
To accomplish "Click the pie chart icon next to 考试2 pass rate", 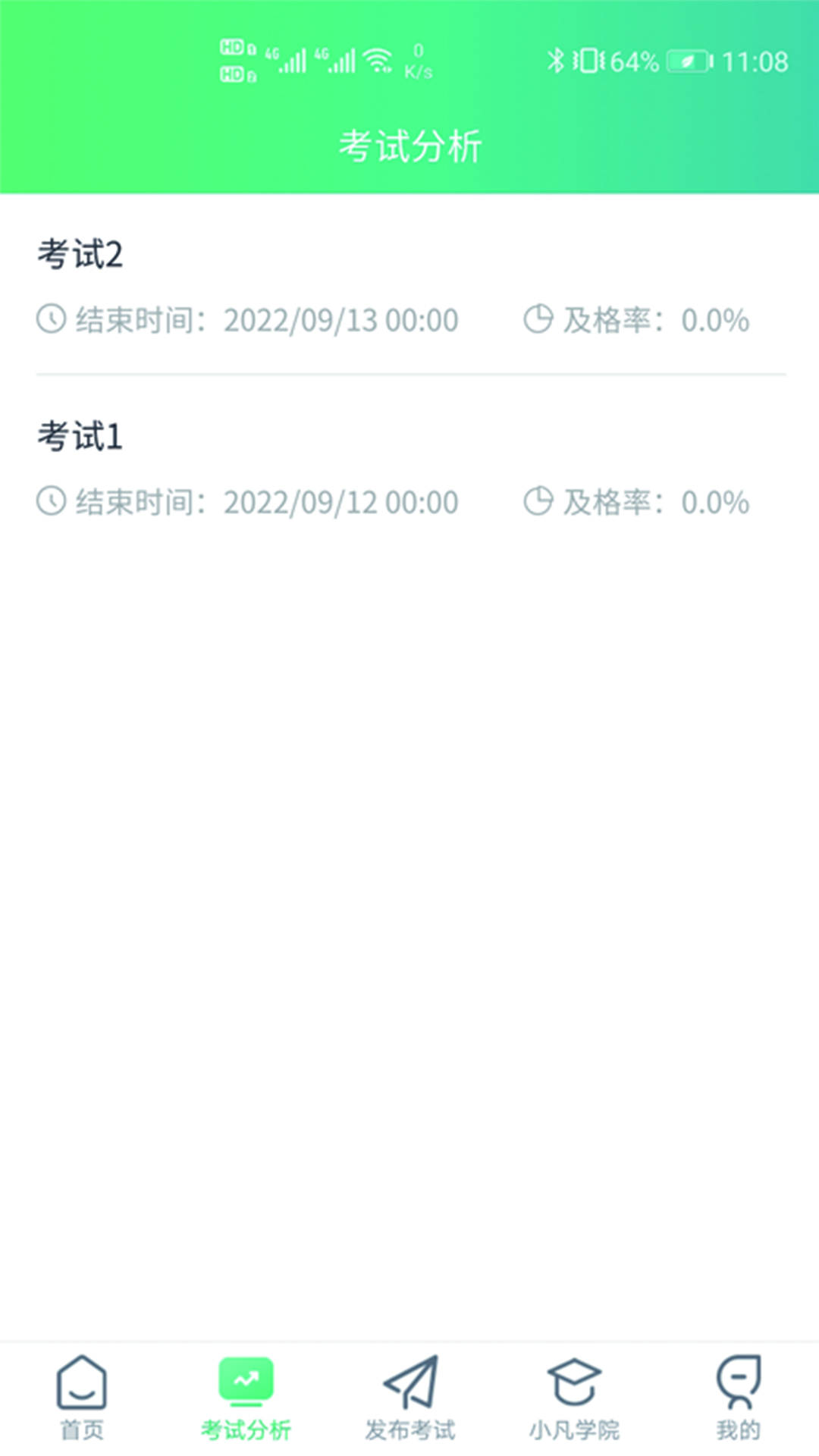I will 539,320.
